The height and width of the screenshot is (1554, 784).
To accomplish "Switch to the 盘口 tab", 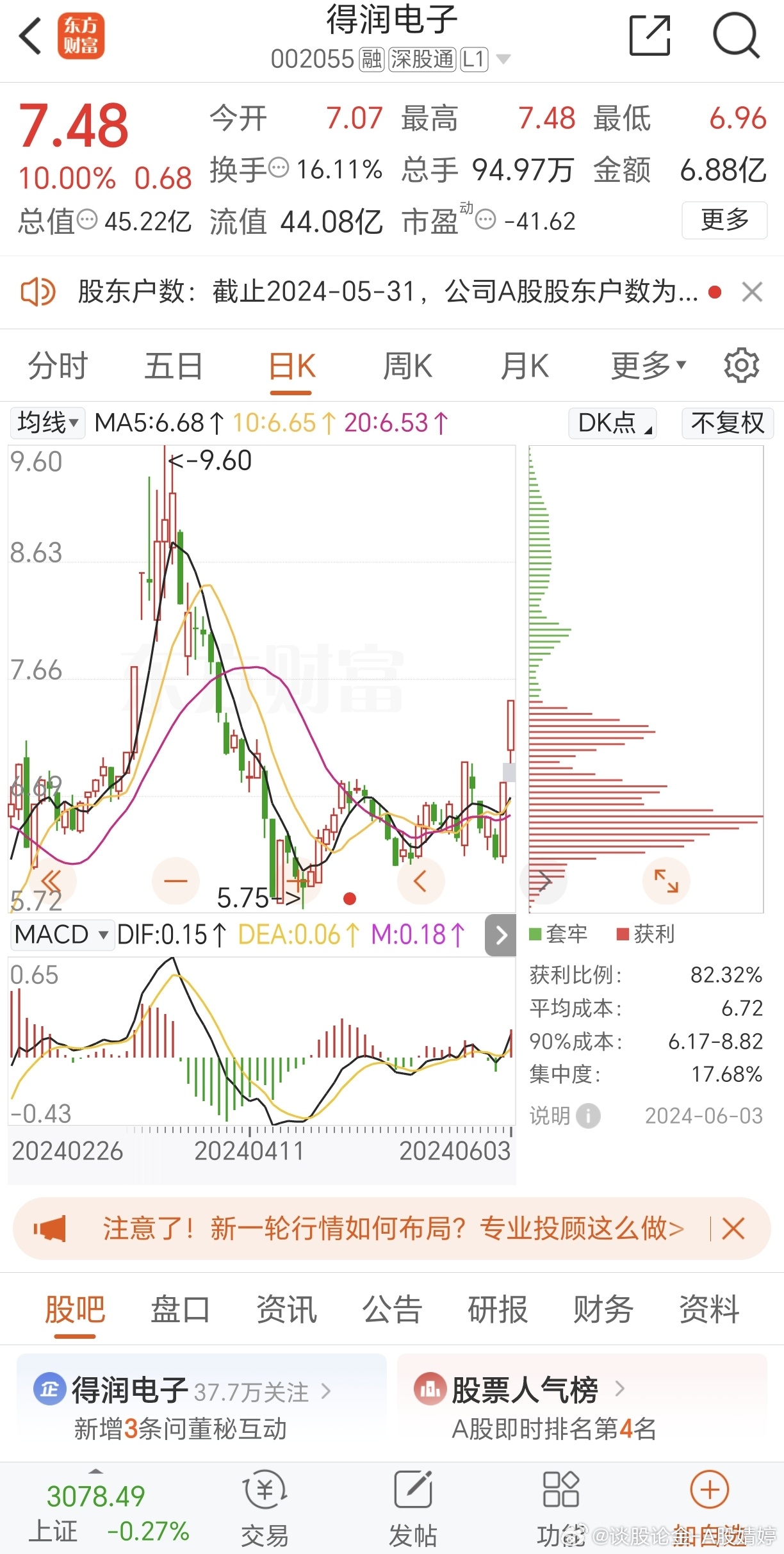I will [181, 1309].
